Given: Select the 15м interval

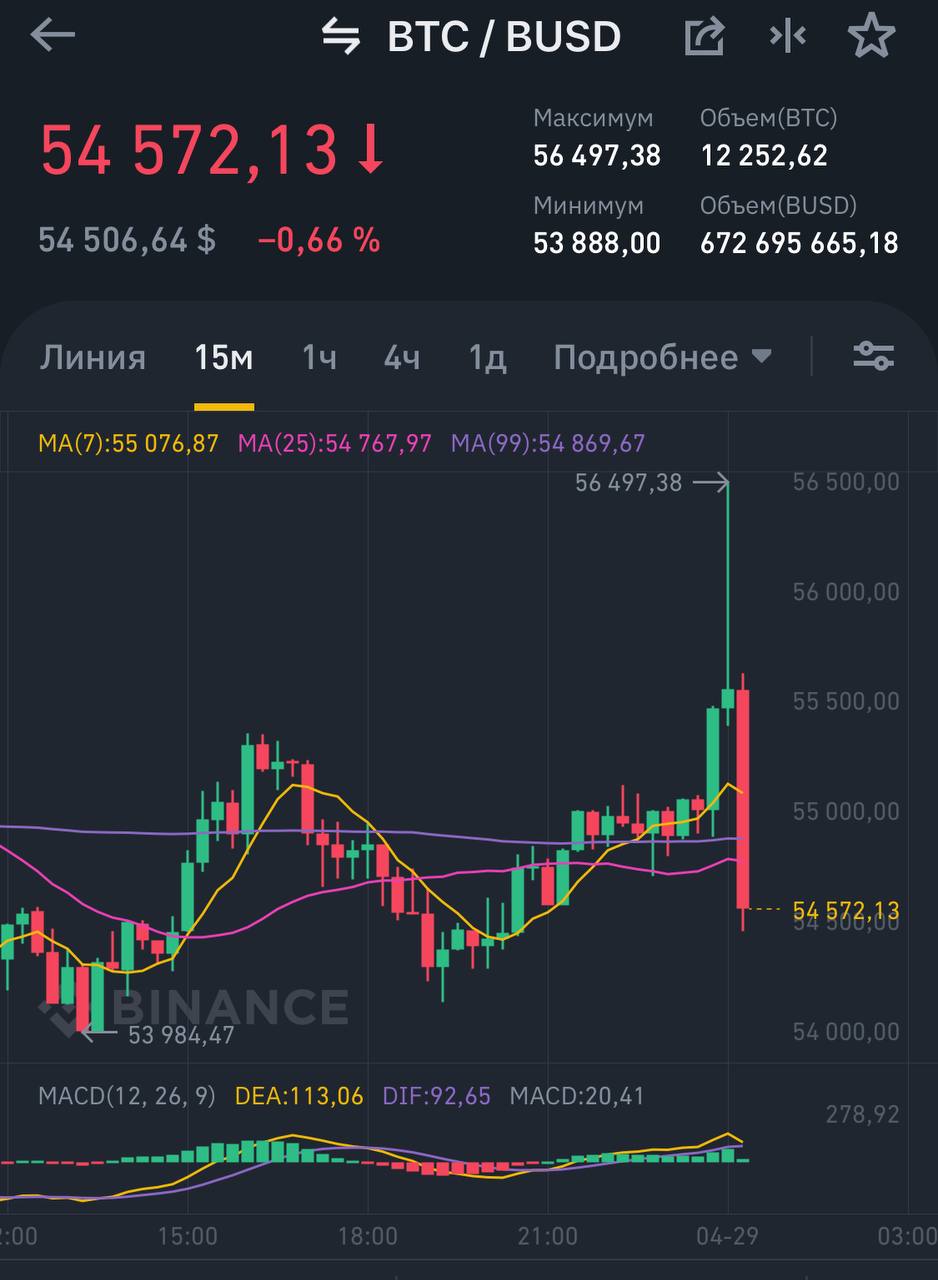Looking at the screenshot, I should tap(223, 357).
